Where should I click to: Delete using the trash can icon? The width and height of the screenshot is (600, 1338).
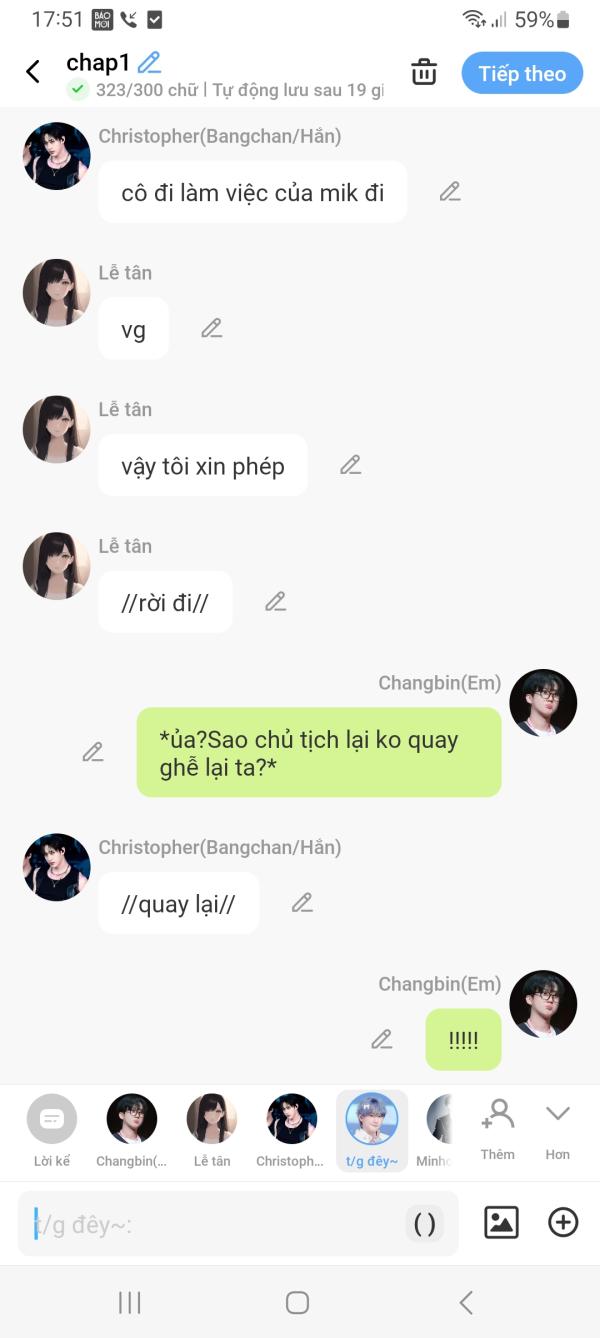[424, 72]
